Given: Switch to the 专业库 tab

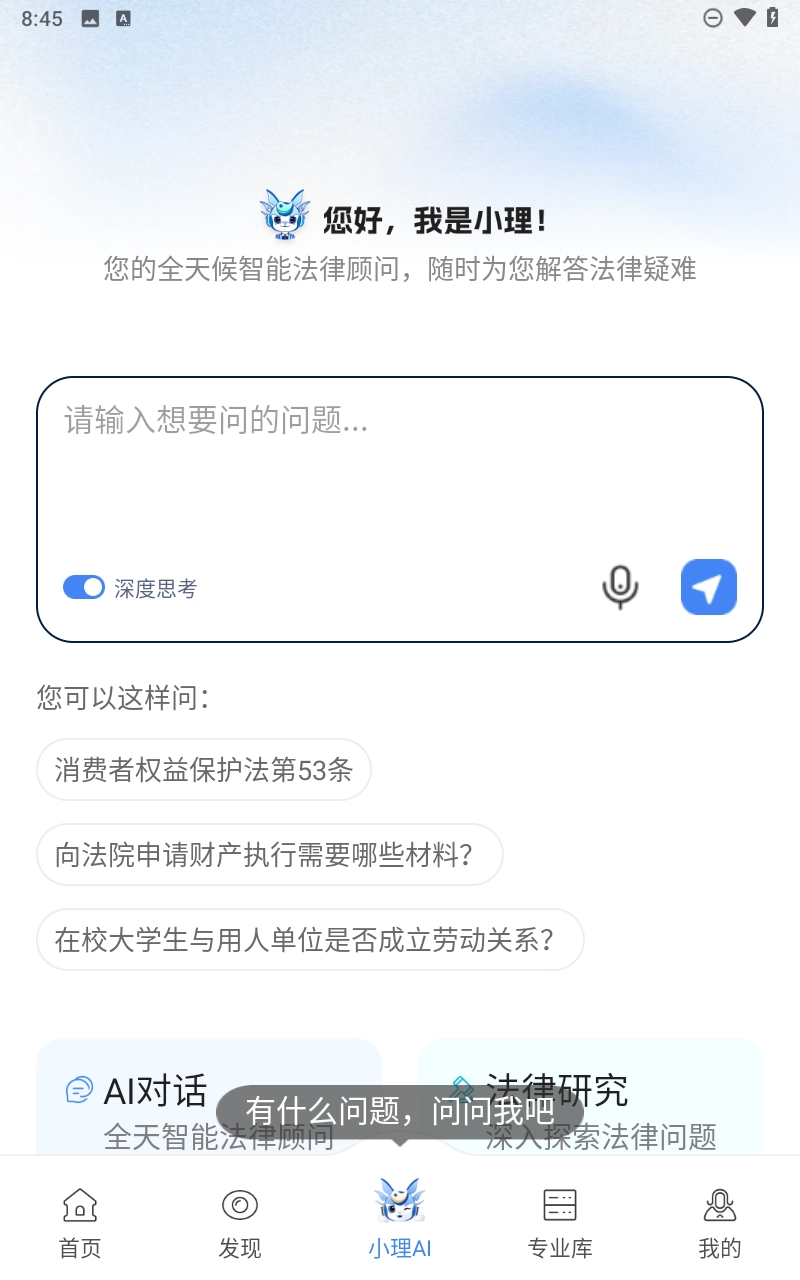Looking at the screenshot, I should click(x=559, y=1220).
